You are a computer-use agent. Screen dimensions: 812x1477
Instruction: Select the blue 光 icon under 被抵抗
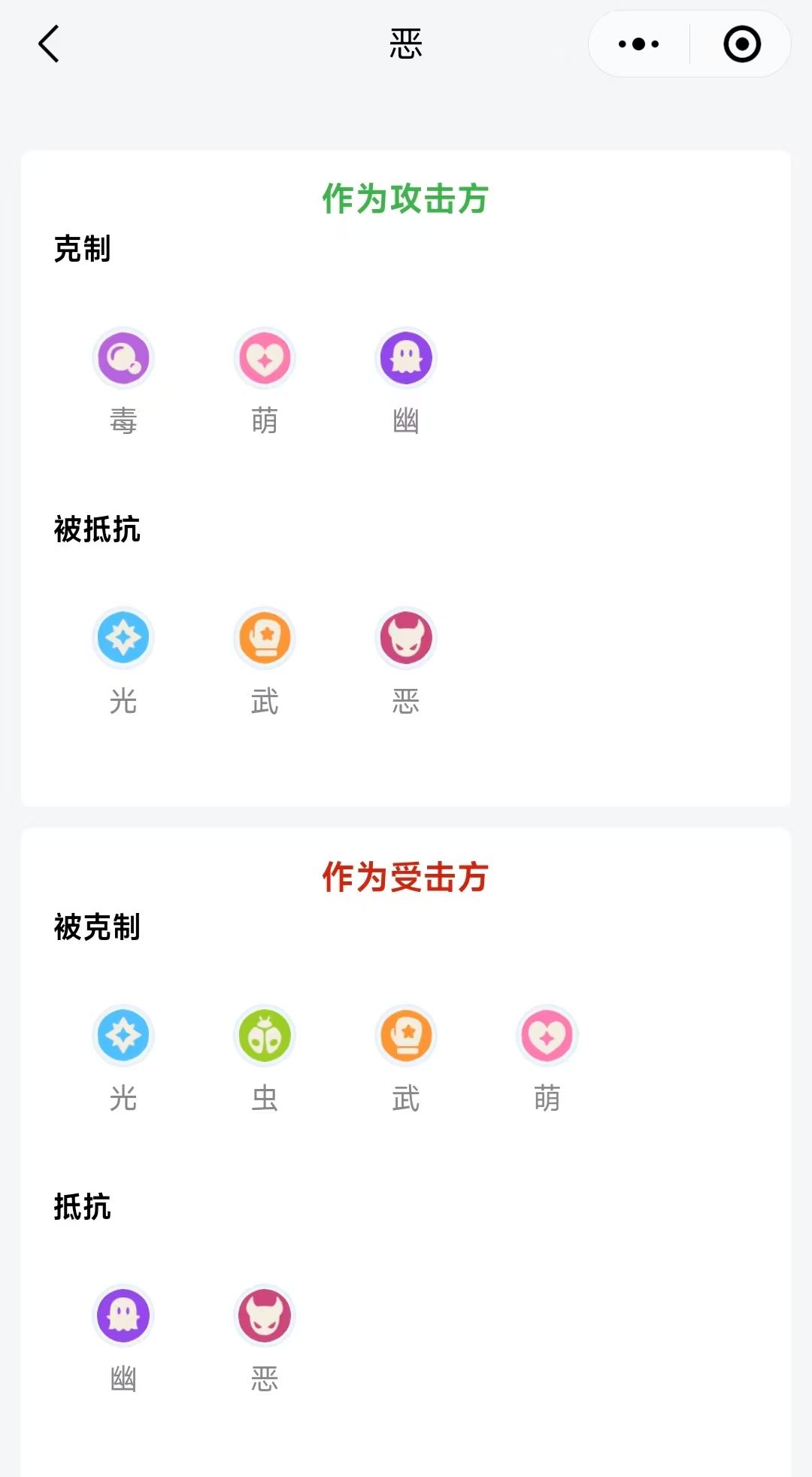coord(123,638)
